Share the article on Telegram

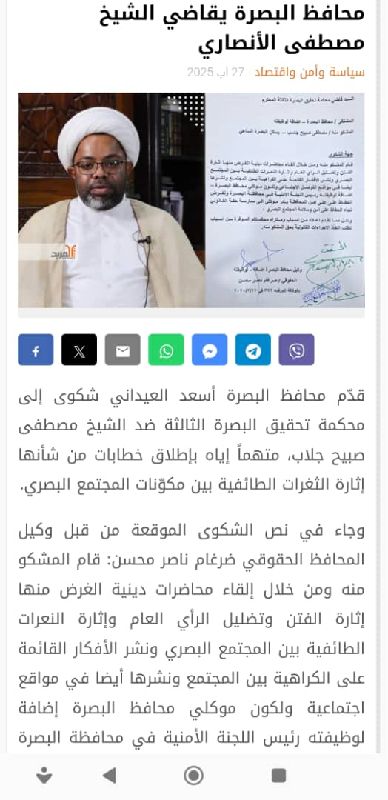coord(253,349)
